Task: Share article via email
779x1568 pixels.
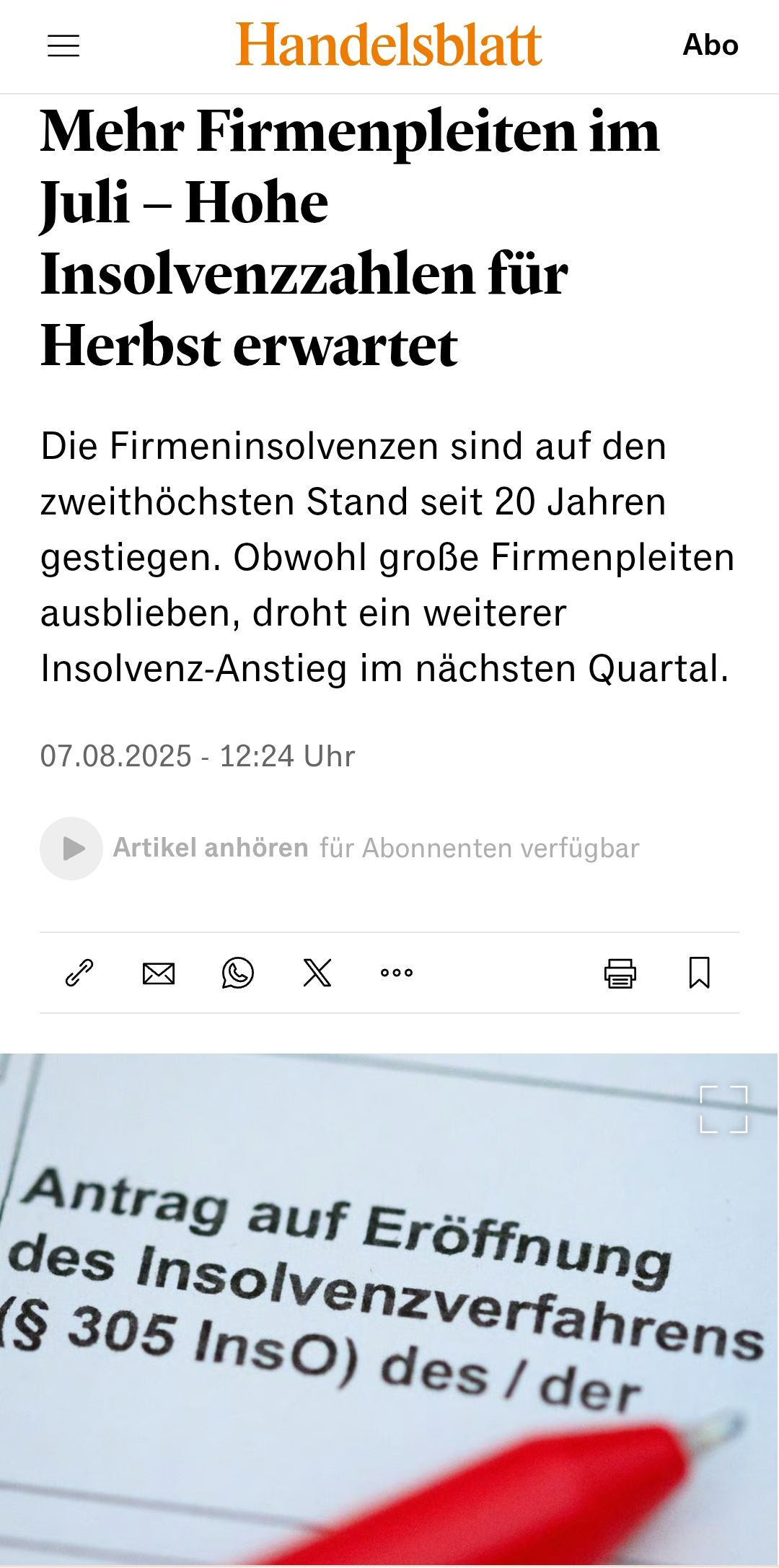Action: [159, 973]
